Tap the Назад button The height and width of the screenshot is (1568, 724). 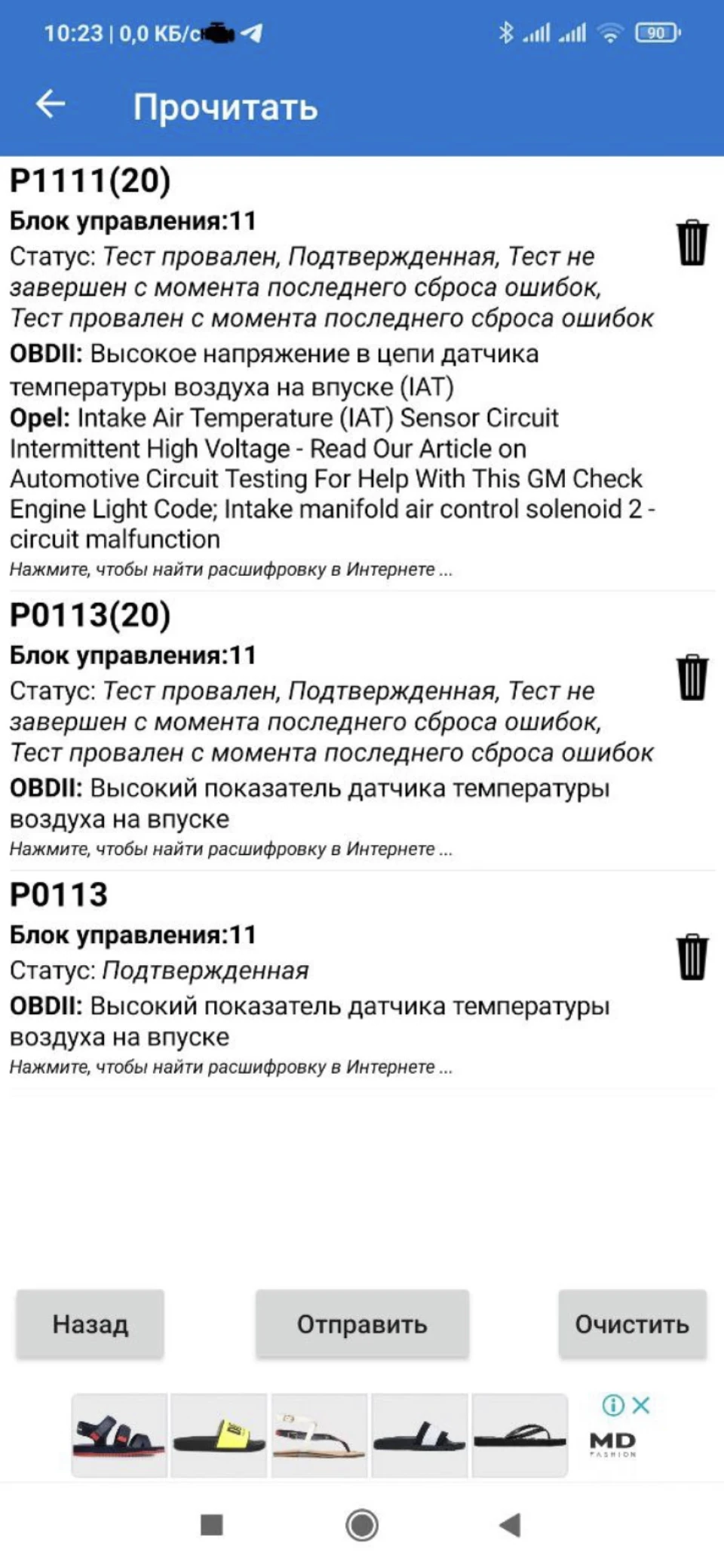point(90,1324)
